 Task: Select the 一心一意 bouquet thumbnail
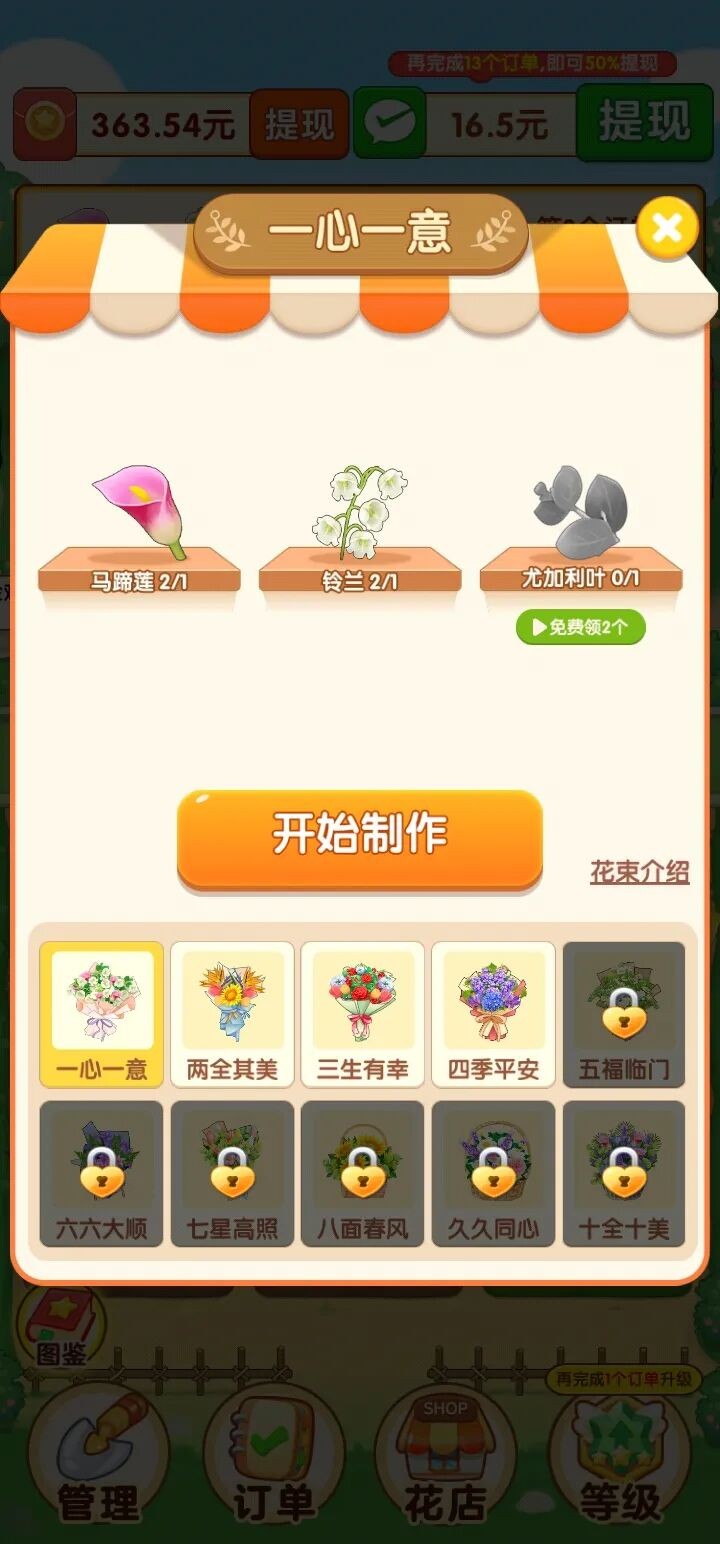[x=99, y=1013]
